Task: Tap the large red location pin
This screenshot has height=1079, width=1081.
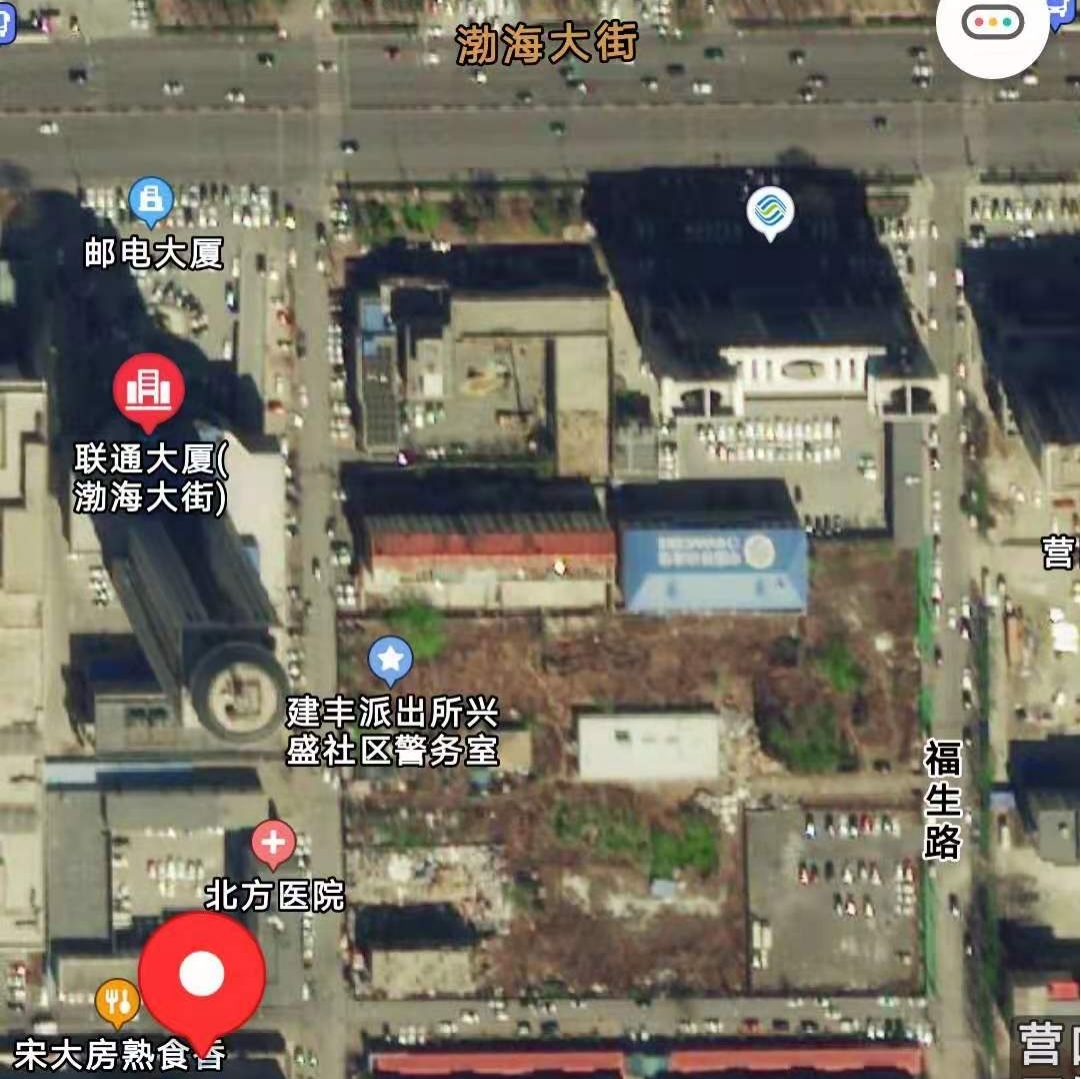Action: pos(202,976)
